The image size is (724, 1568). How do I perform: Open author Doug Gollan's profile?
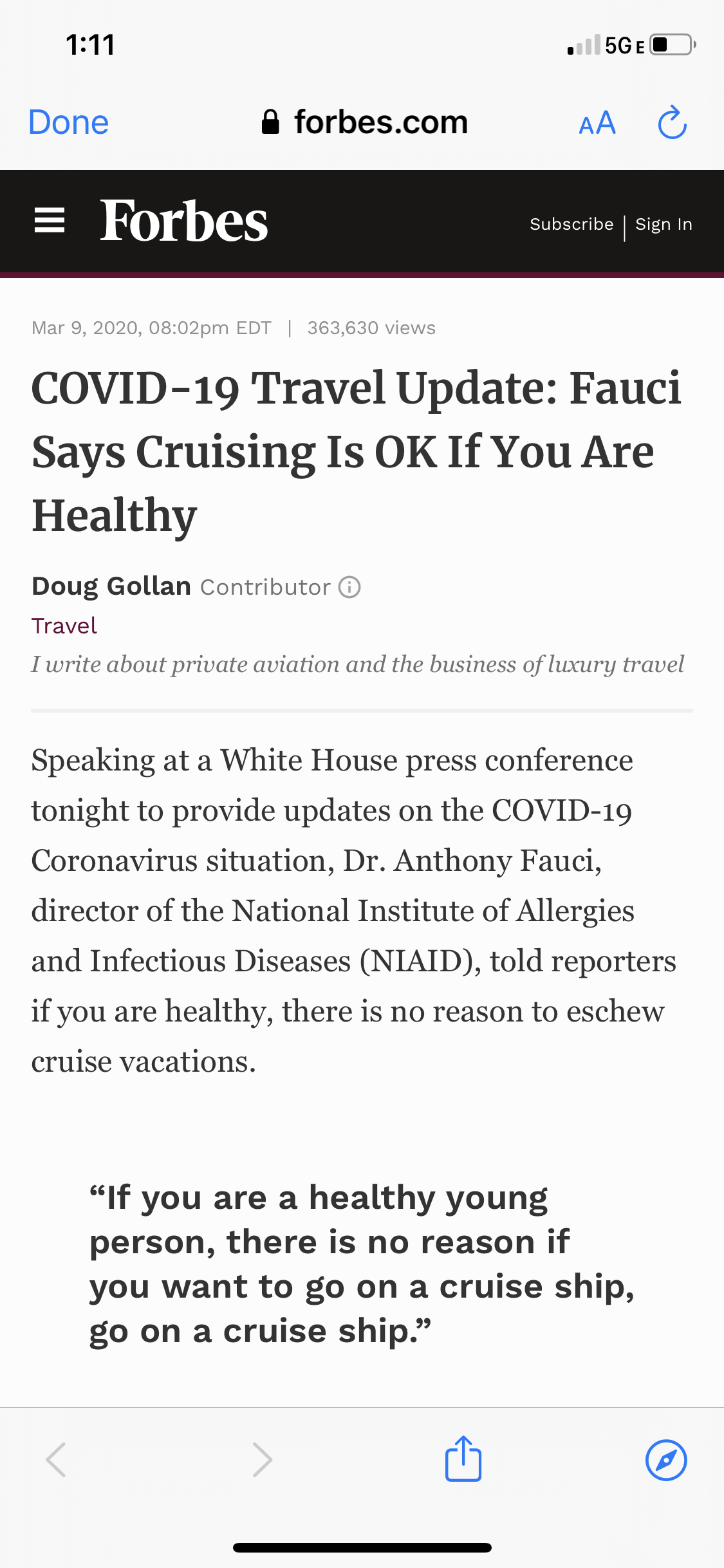(x=111, y=586)
